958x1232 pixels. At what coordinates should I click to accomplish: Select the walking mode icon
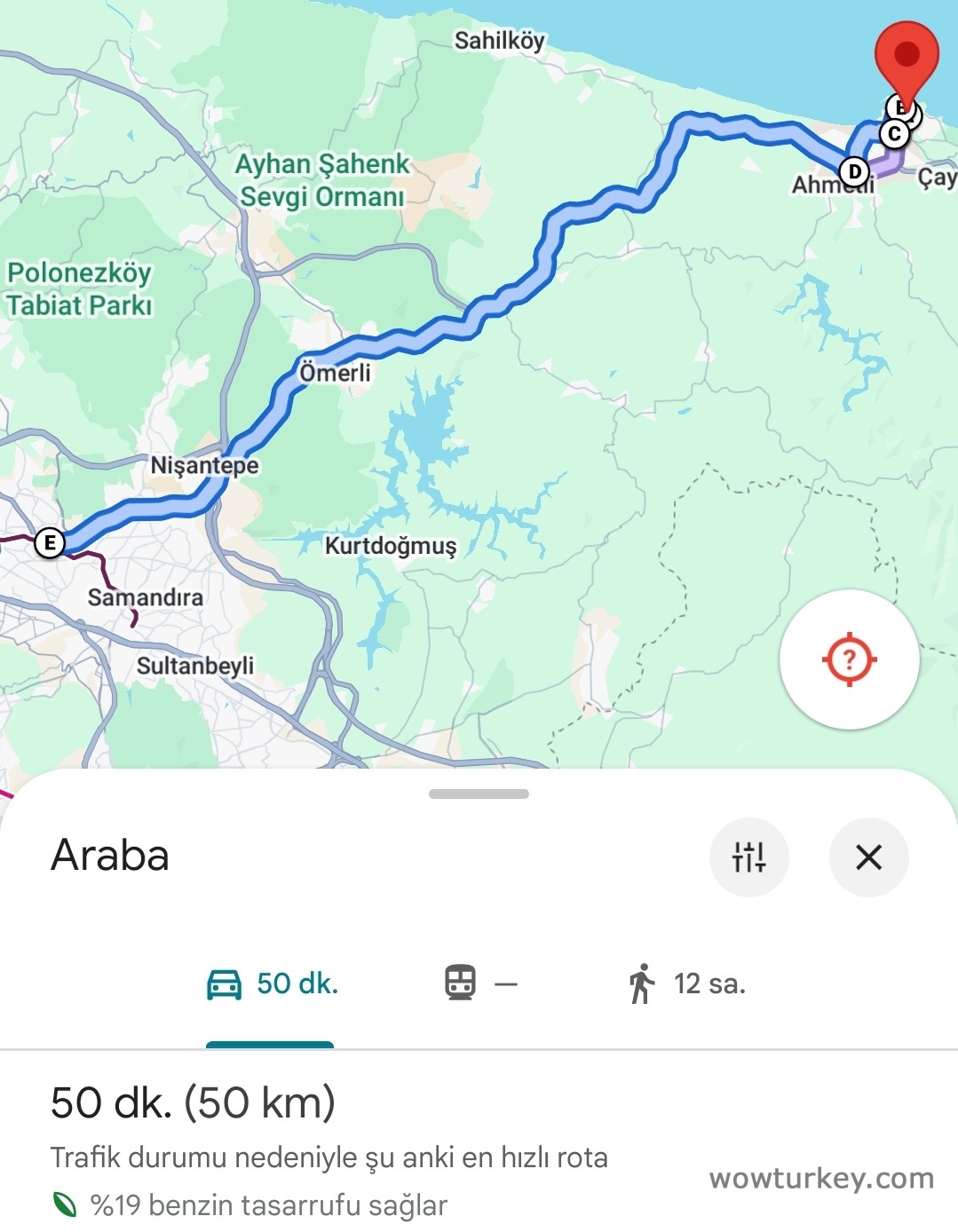pyautogui.click(x=641, y=983)
